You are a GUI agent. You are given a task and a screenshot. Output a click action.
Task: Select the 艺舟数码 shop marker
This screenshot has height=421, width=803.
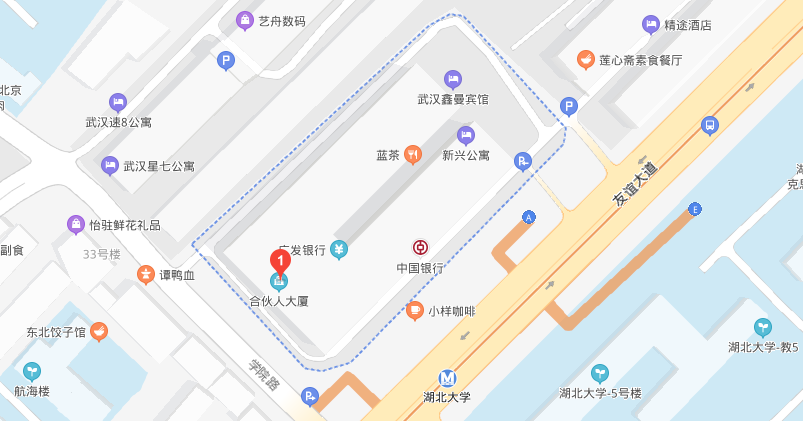pyautogui.click(x=245, y=21)
